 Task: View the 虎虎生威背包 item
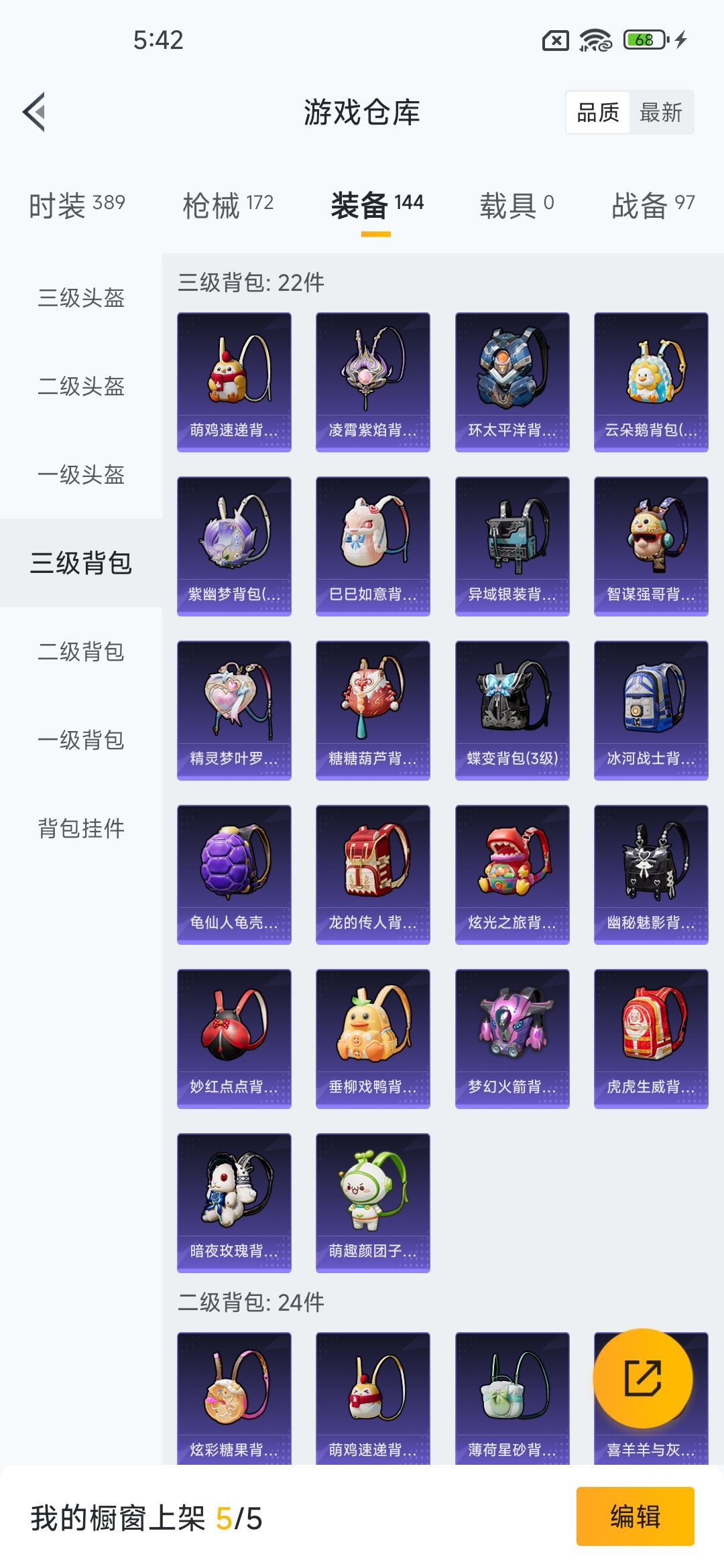tap(651, 1039)
